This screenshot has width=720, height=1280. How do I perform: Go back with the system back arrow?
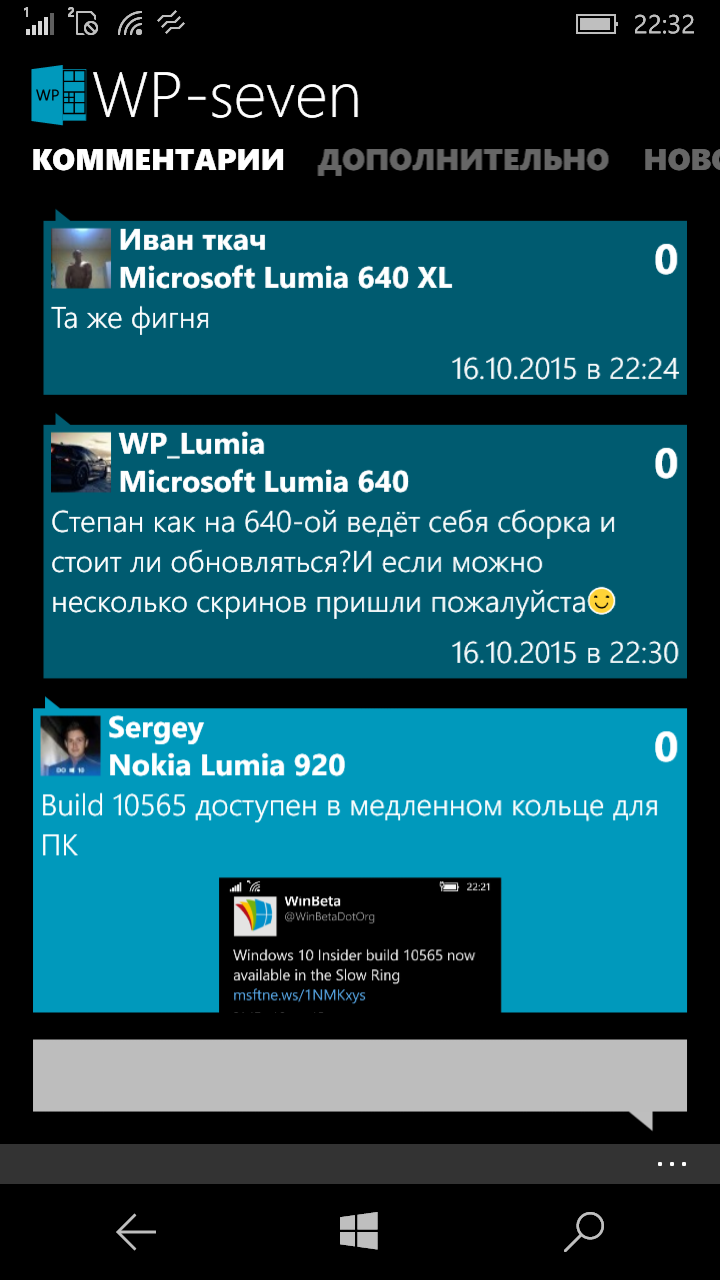[x=136, y=1232]
